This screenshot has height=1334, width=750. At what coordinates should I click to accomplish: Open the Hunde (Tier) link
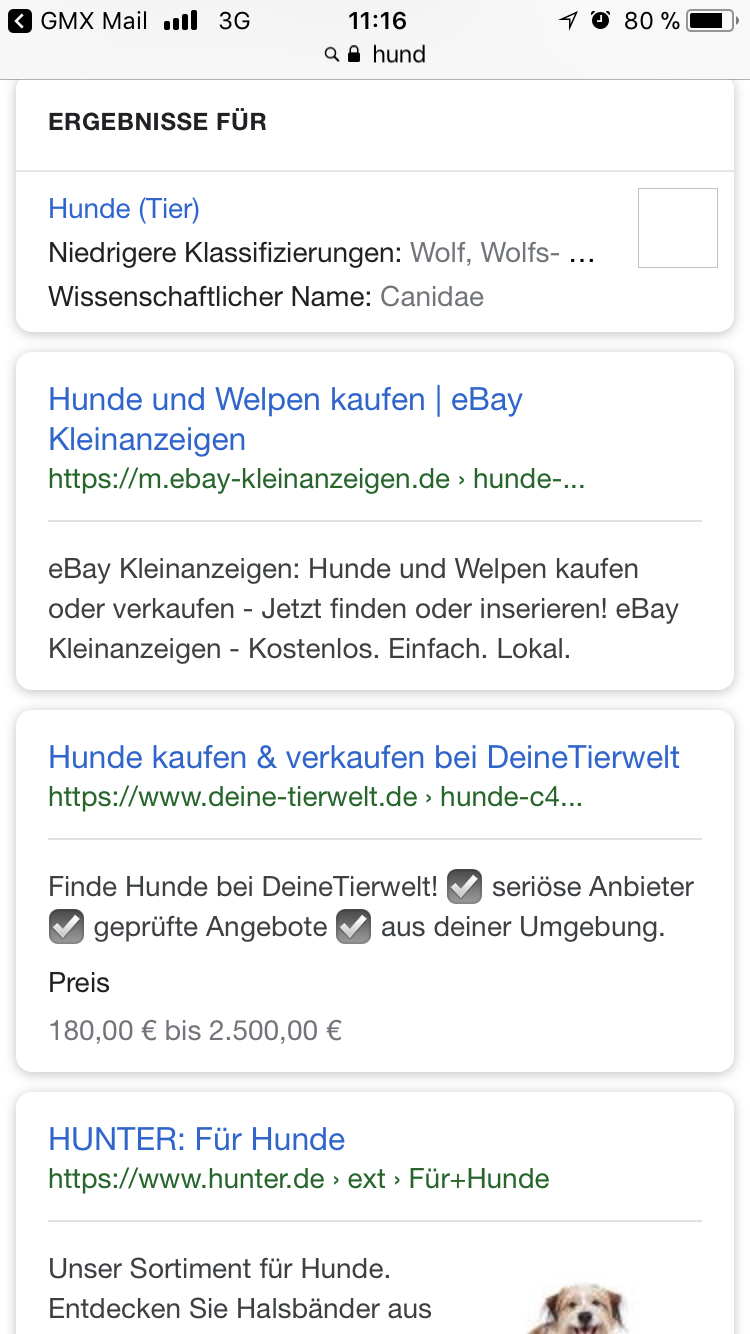(124, 208)
